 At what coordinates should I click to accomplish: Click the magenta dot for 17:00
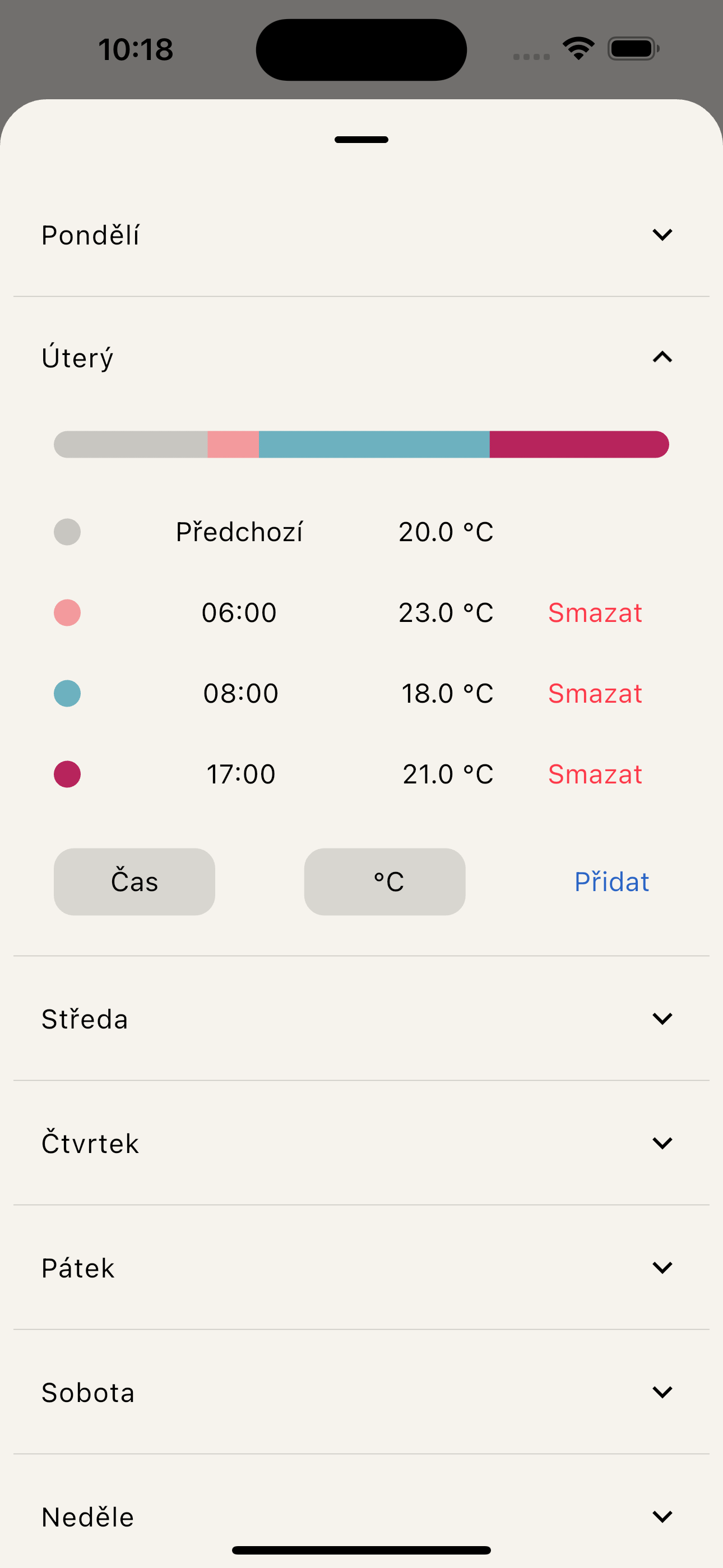coord(67,774)
